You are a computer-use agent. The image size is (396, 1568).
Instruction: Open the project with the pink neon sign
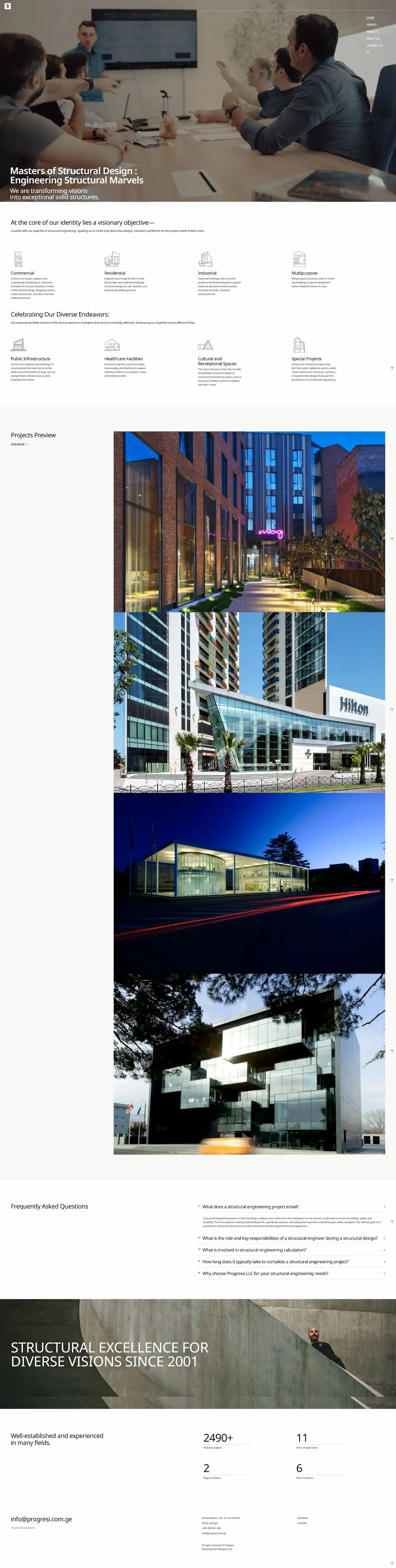(x=248, y=522)
